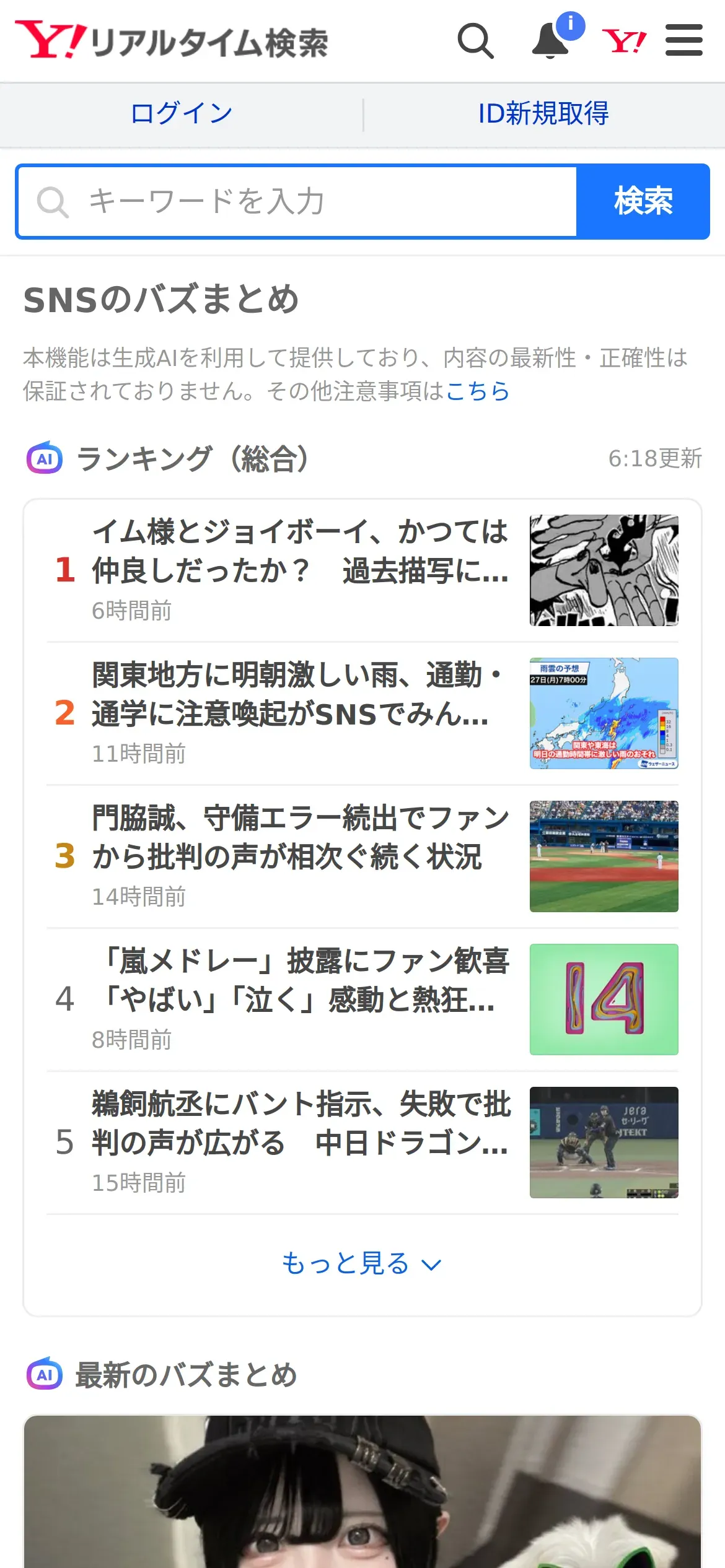Expand ranking with もっと見る

362,1263
